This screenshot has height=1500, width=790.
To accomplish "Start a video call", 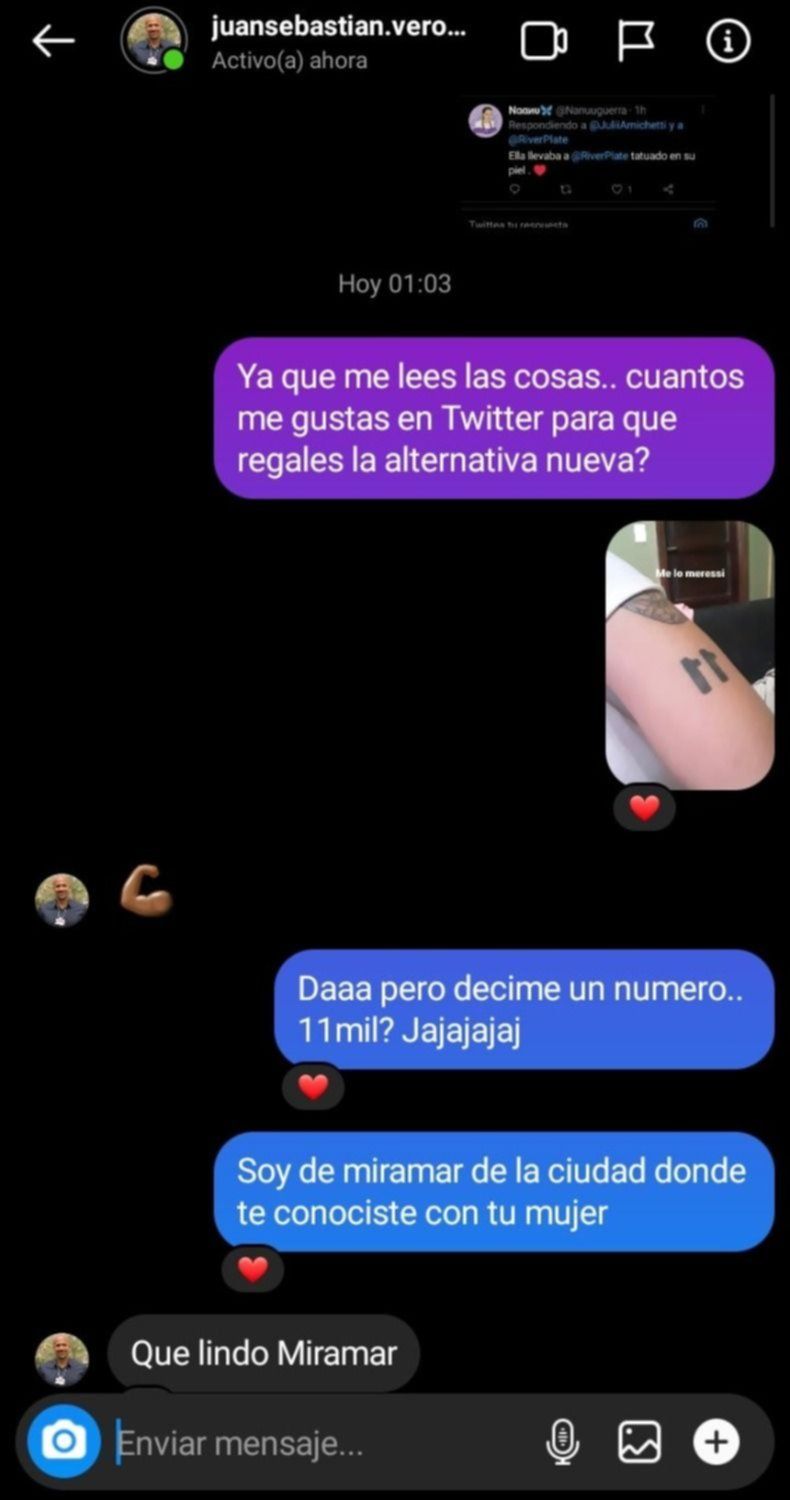I will coord(544,42).
